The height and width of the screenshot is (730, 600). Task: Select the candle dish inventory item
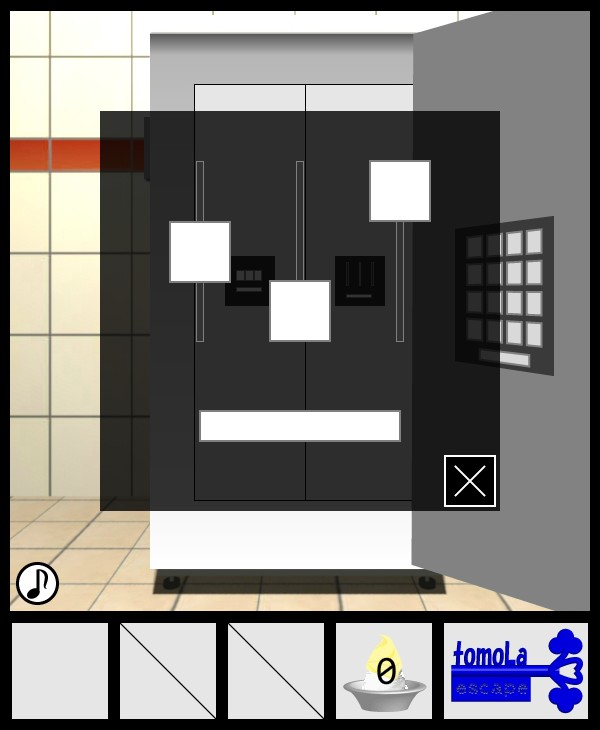click(x=384, y=671)
